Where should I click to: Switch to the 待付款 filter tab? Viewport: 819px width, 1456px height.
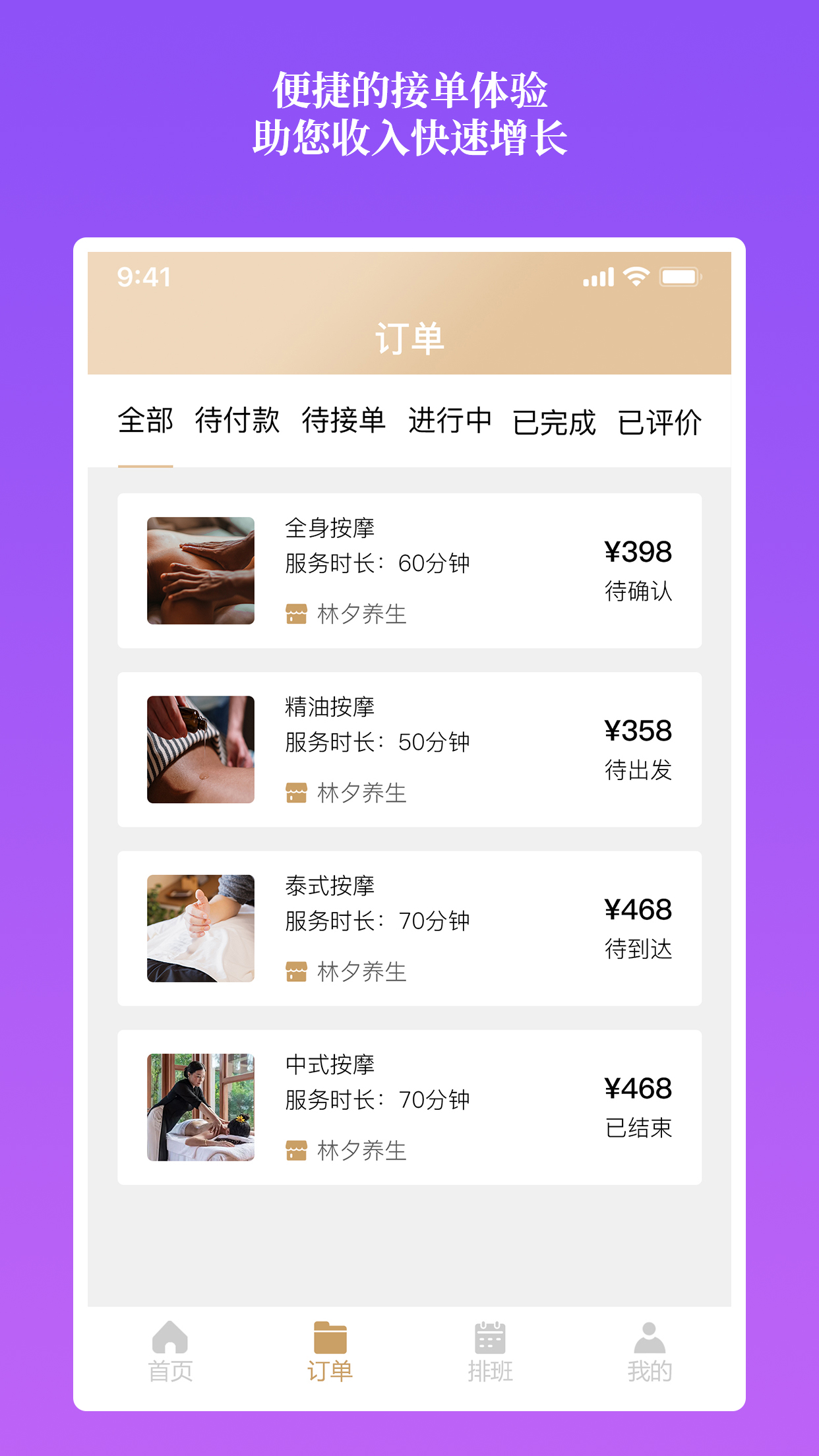click(x=238, y=421)
